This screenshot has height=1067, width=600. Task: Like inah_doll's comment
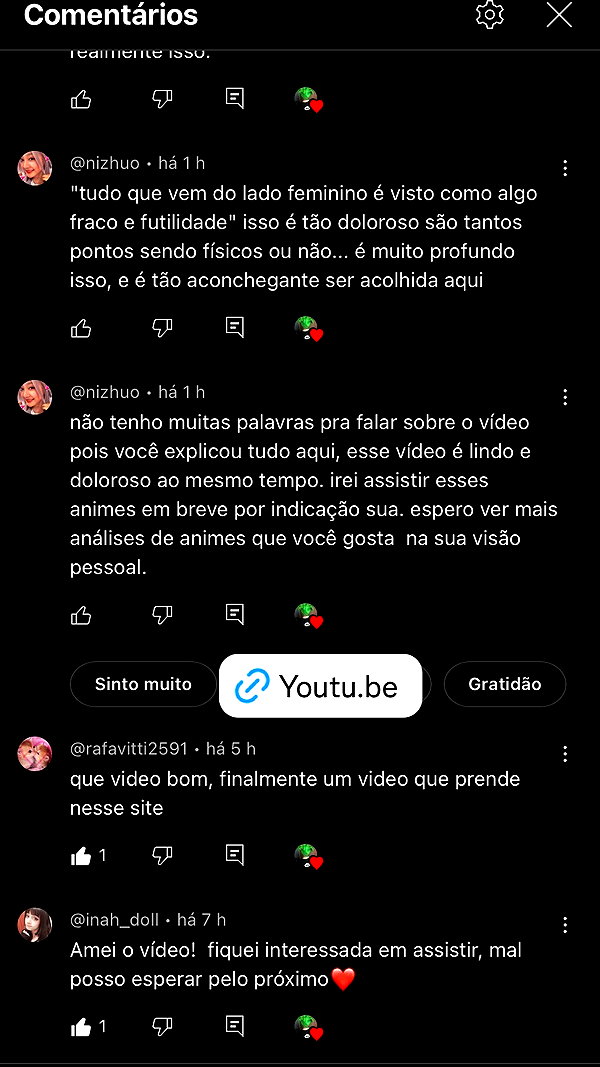tap(81, 1027)
